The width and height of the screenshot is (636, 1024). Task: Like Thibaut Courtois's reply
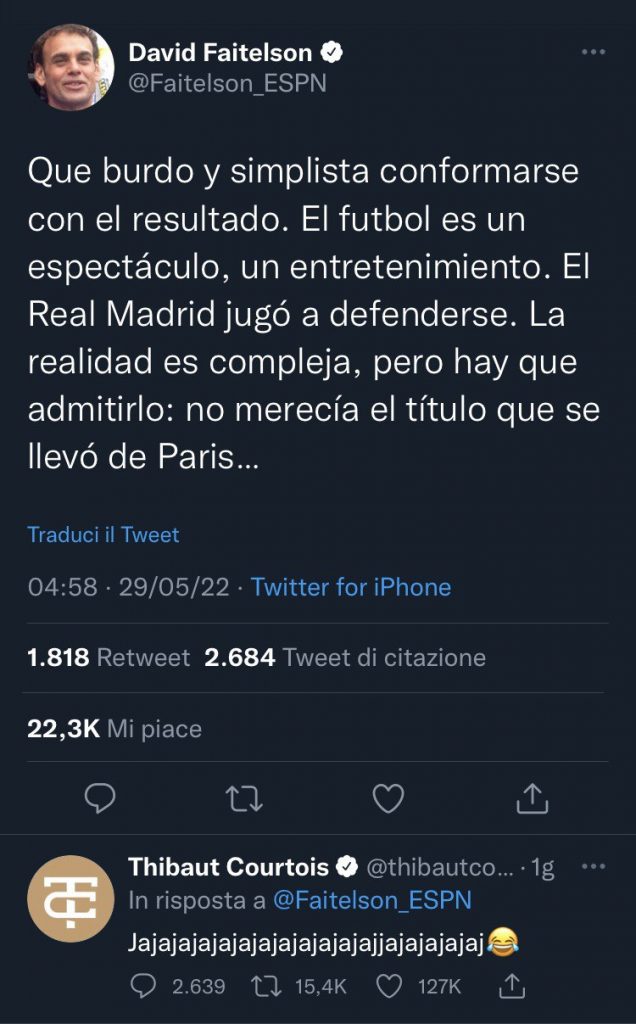tap(389, 986)
